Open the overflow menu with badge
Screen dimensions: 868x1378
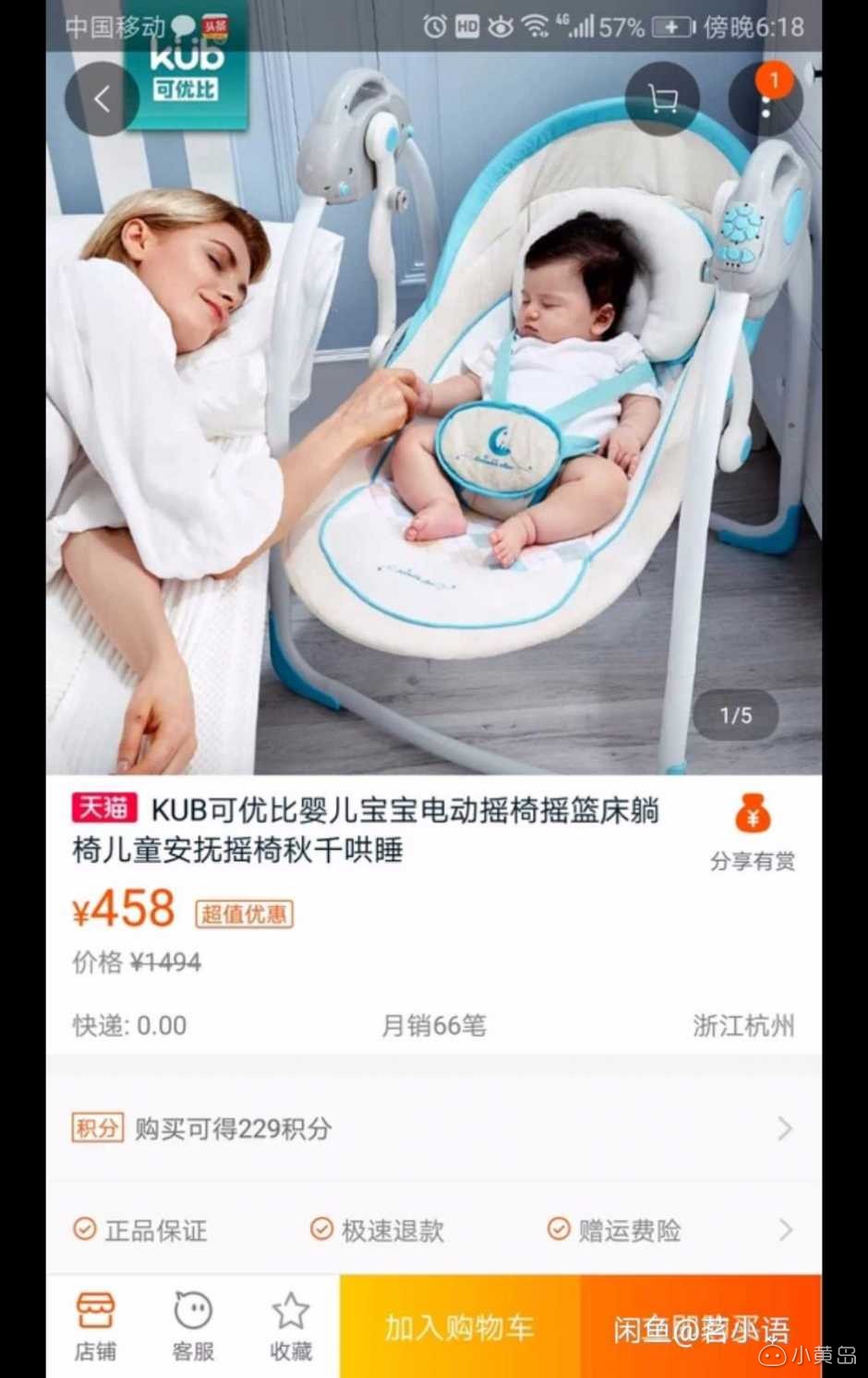pos(766,100)
